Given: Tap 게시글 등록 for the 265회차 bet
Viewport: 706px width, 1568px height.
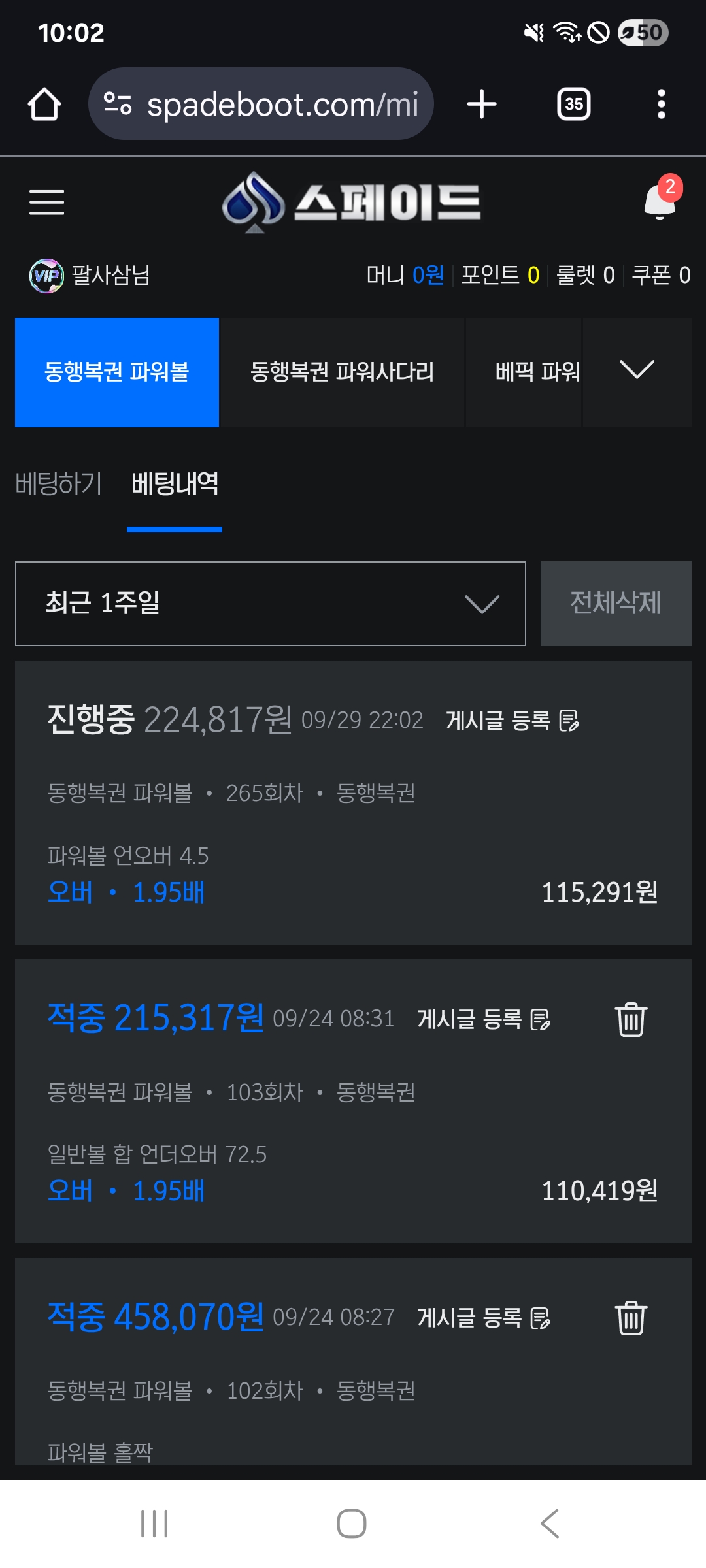Looking at the screenshot, I should pyautogui.click(x=512, y=721).
